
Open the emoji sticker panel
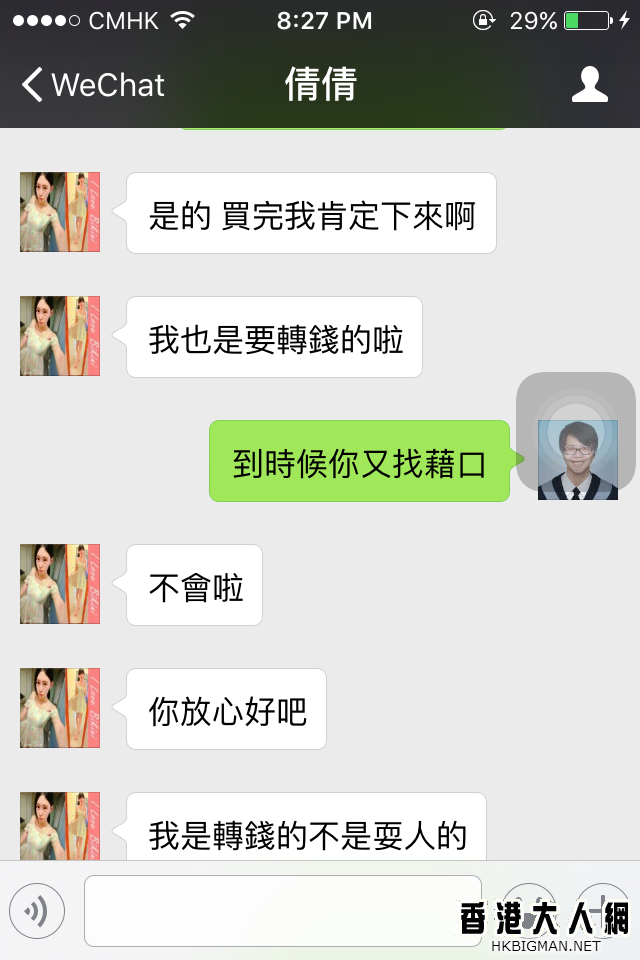(528, 910)
